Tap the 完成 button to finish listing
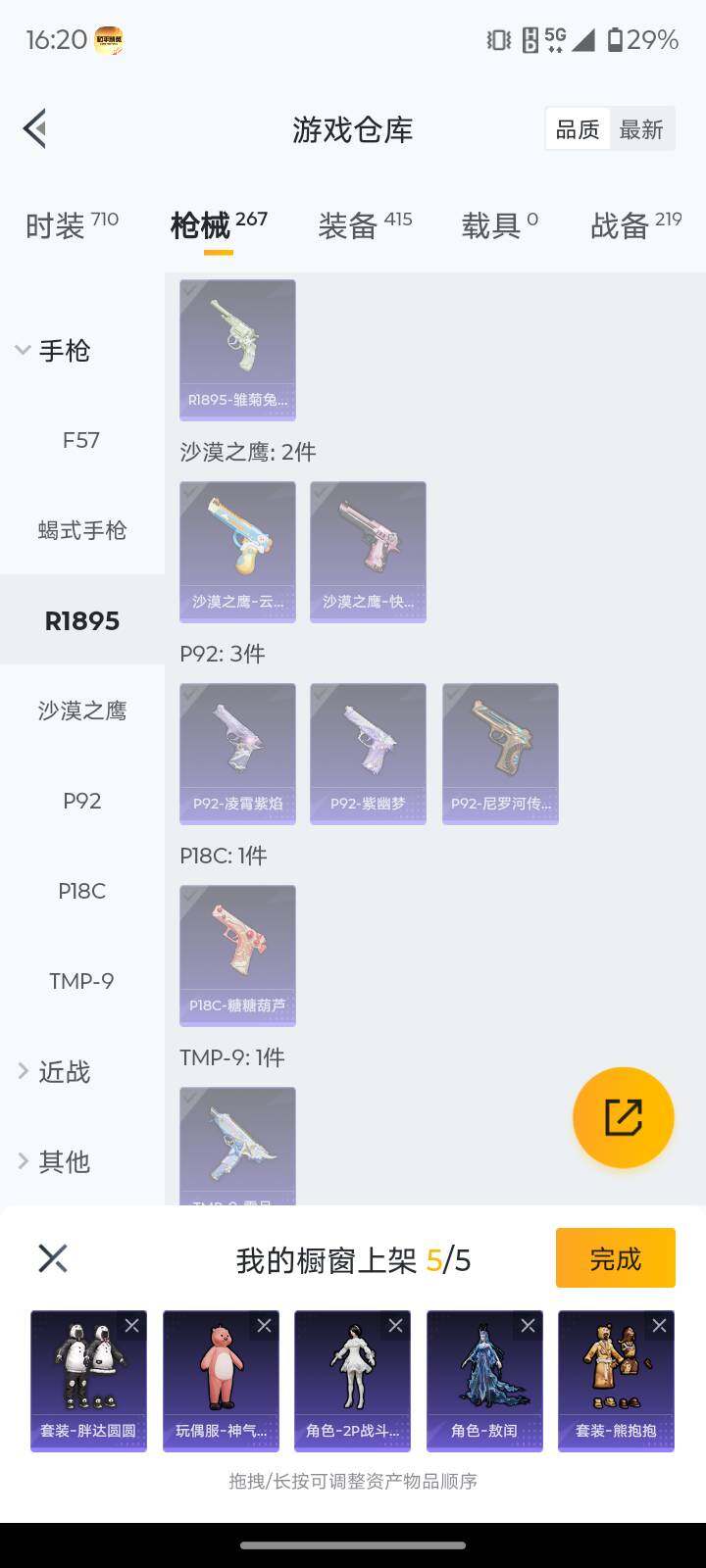This screenshot has height=1568, width=706. pyautogui.click(x=614, y=1257)
